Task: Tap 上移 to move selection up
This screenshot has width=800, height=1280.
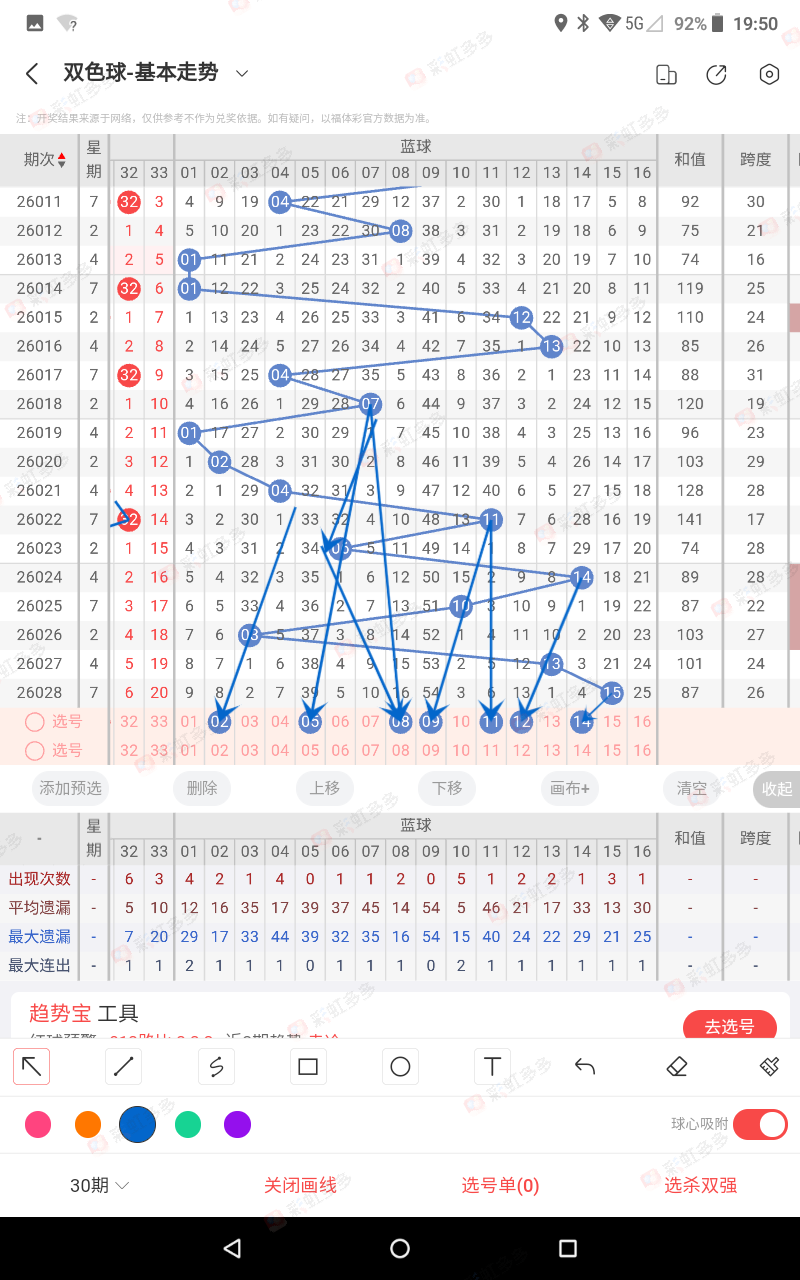Action: click(x=325, y=788)
